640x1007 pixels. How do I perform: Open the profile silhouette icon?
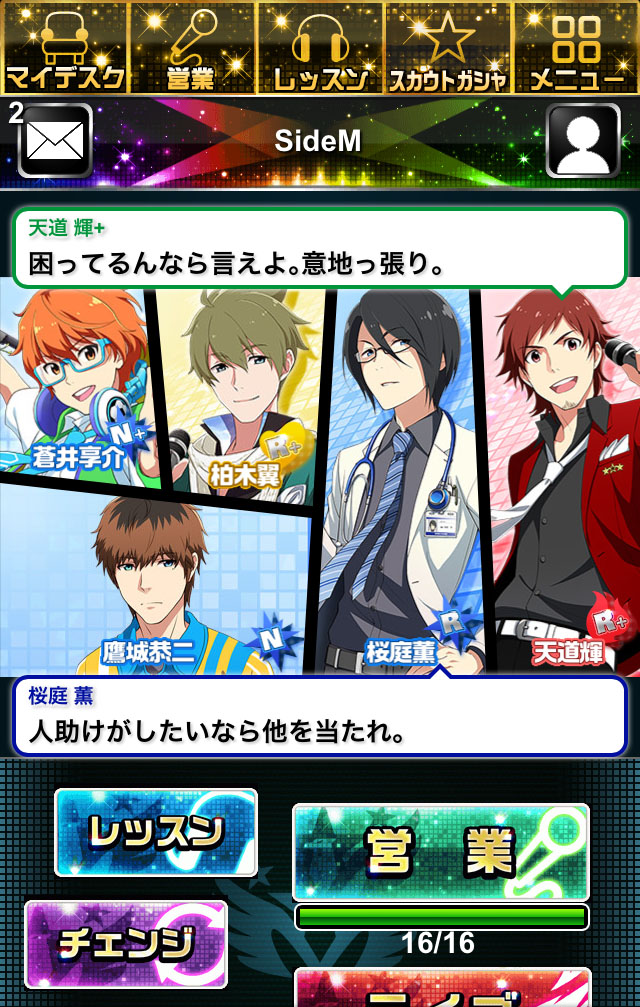(x=584, y=141)
